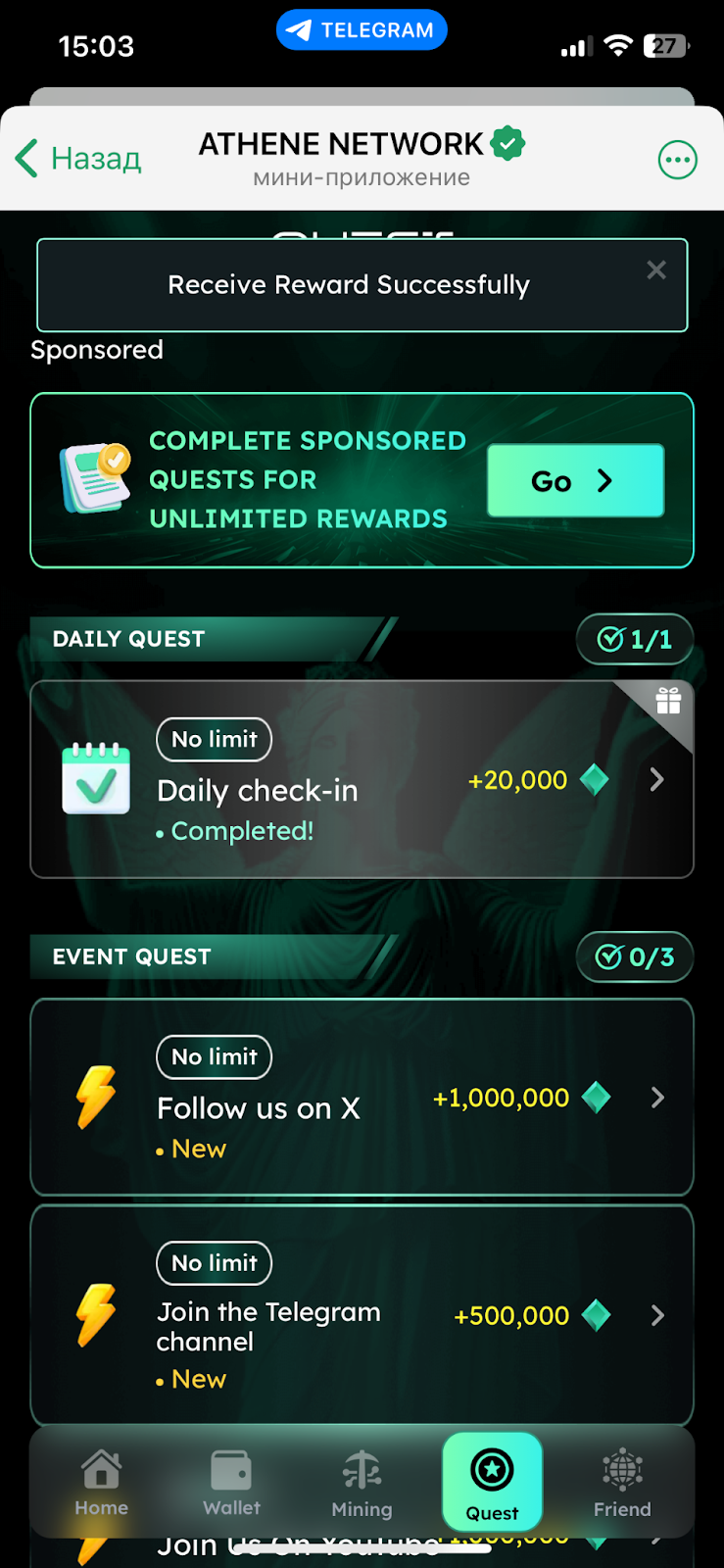This screenshot has height=1568, width=724.
Task: Switch to the Mining tab
Action: point(362,1482)
